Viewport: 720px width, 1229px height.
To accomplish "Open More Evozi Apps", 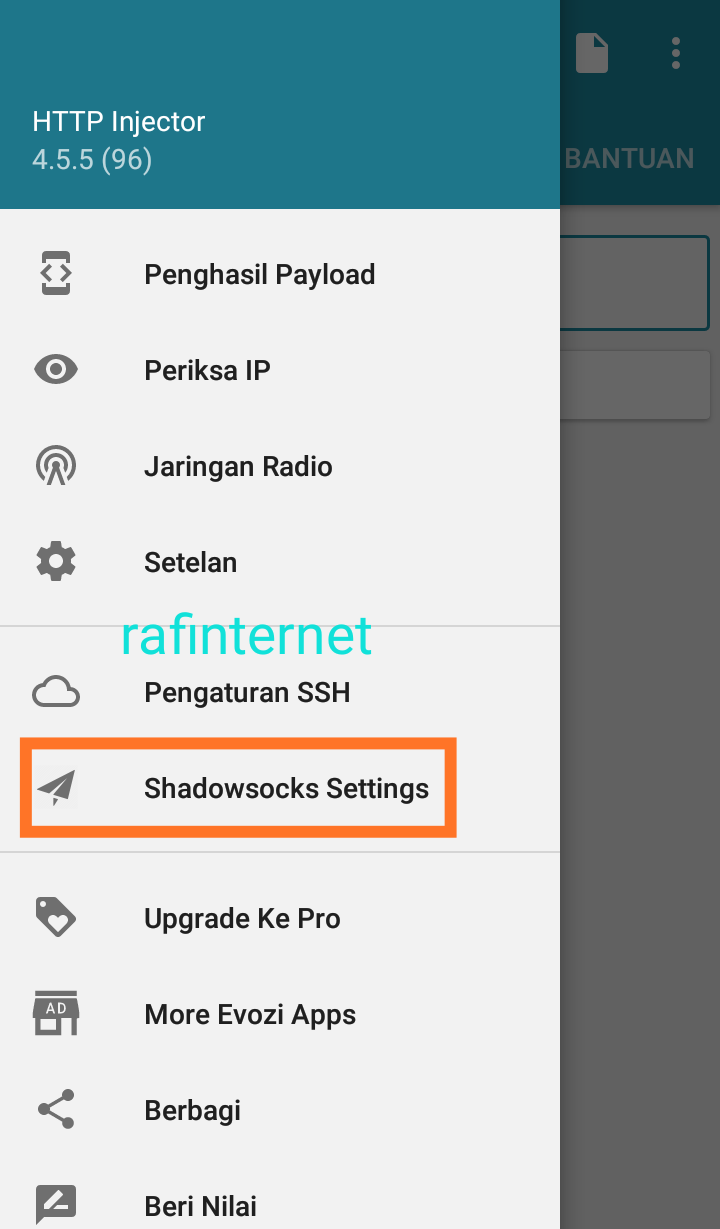I will [x=250, y=1015].
